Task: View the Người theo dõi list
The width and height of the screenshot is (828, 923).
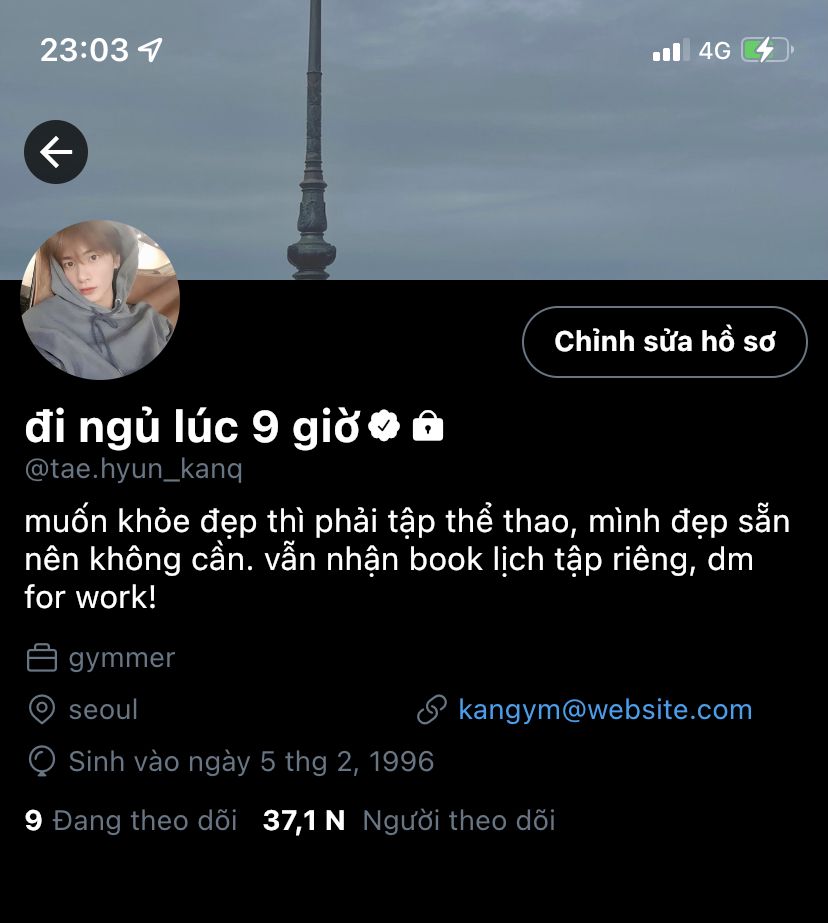Action: (409, 821)
